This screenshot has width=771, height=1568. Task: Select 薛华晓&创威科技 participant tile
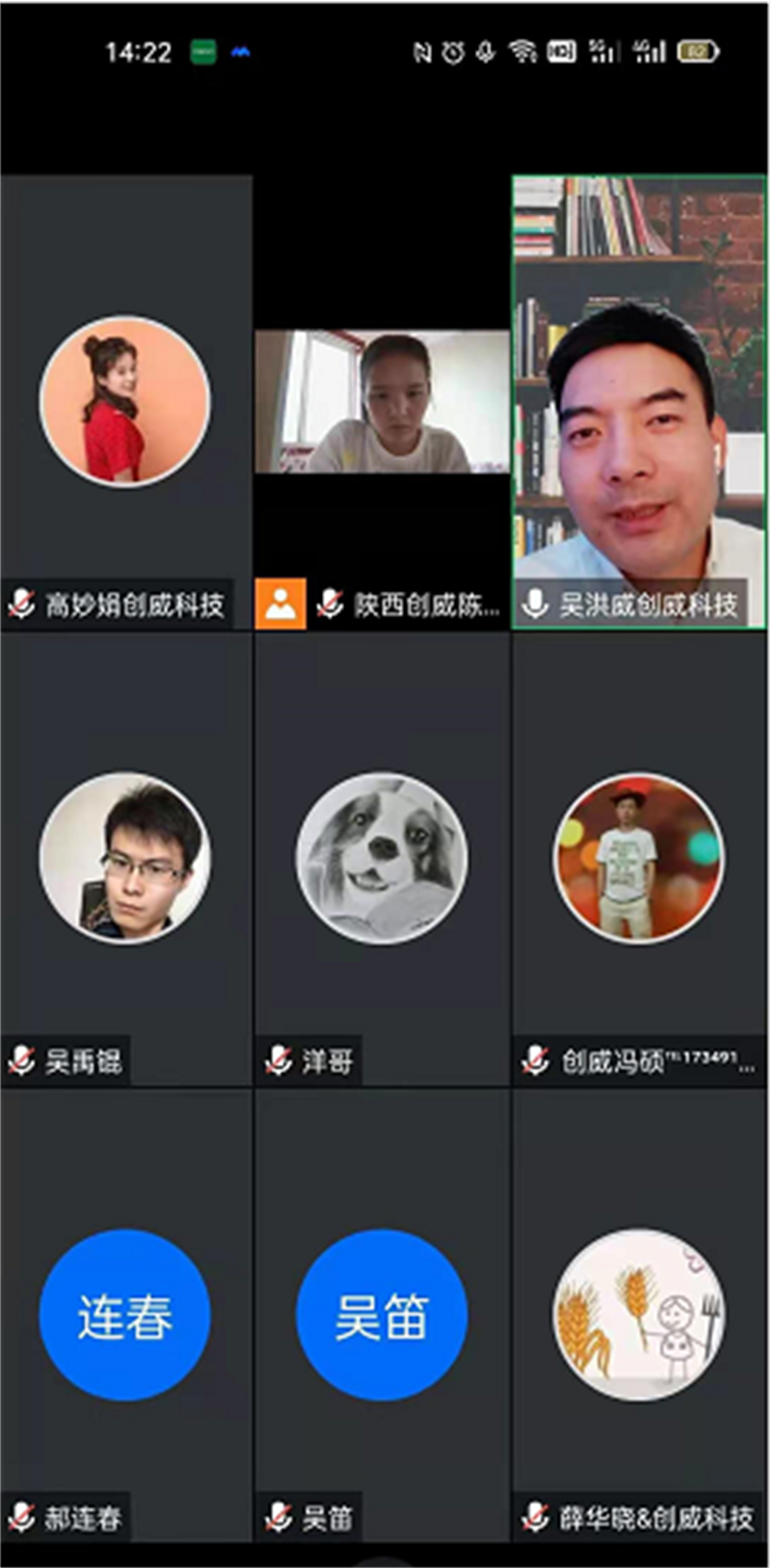639,1313
